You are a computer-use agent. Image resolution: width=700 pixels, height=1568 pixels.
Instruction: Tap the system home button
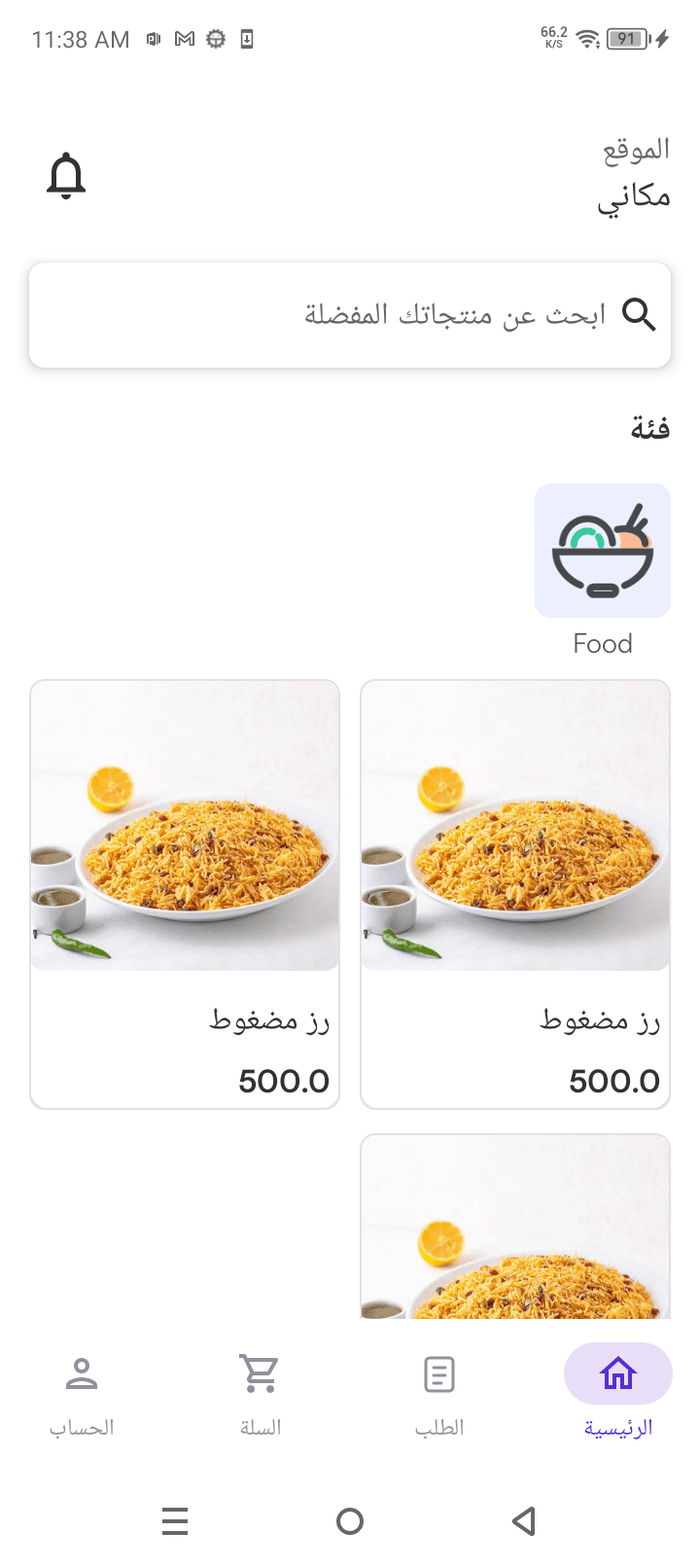coord(350,1520)
